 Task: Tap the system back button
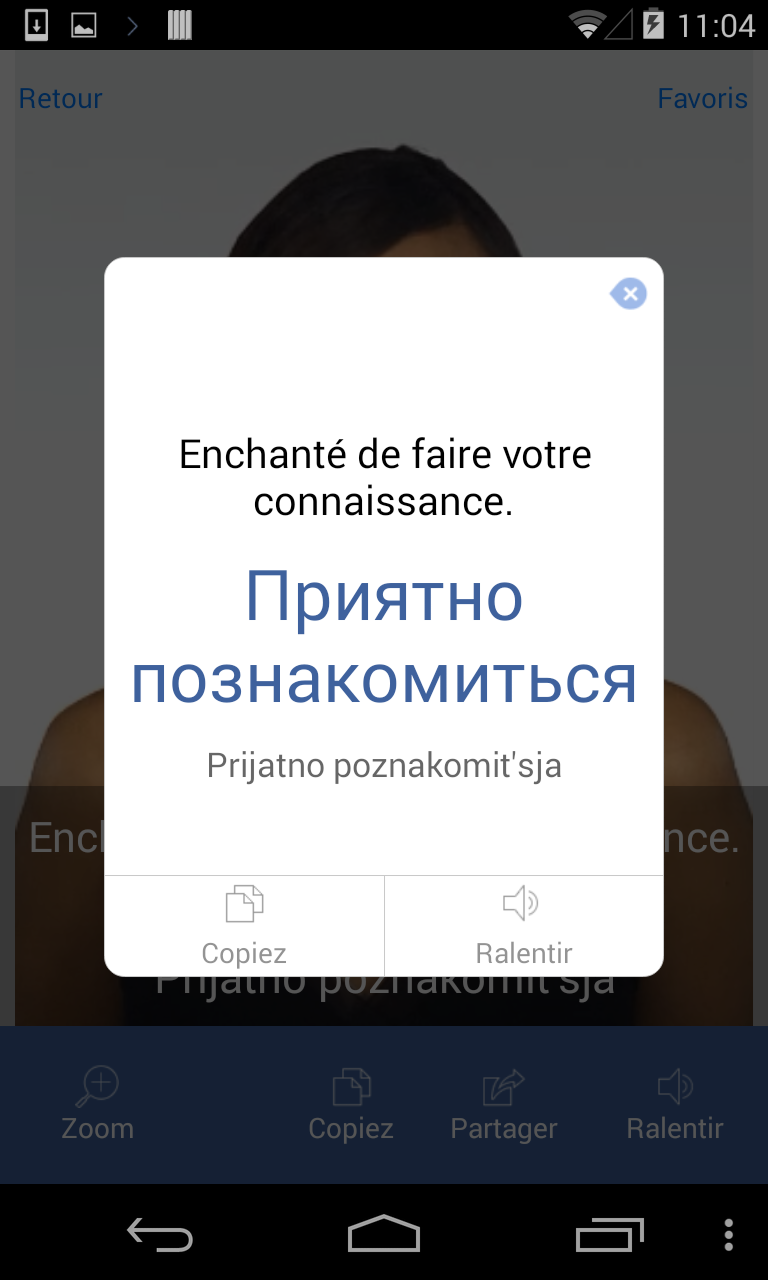[x=160, y=1235]
